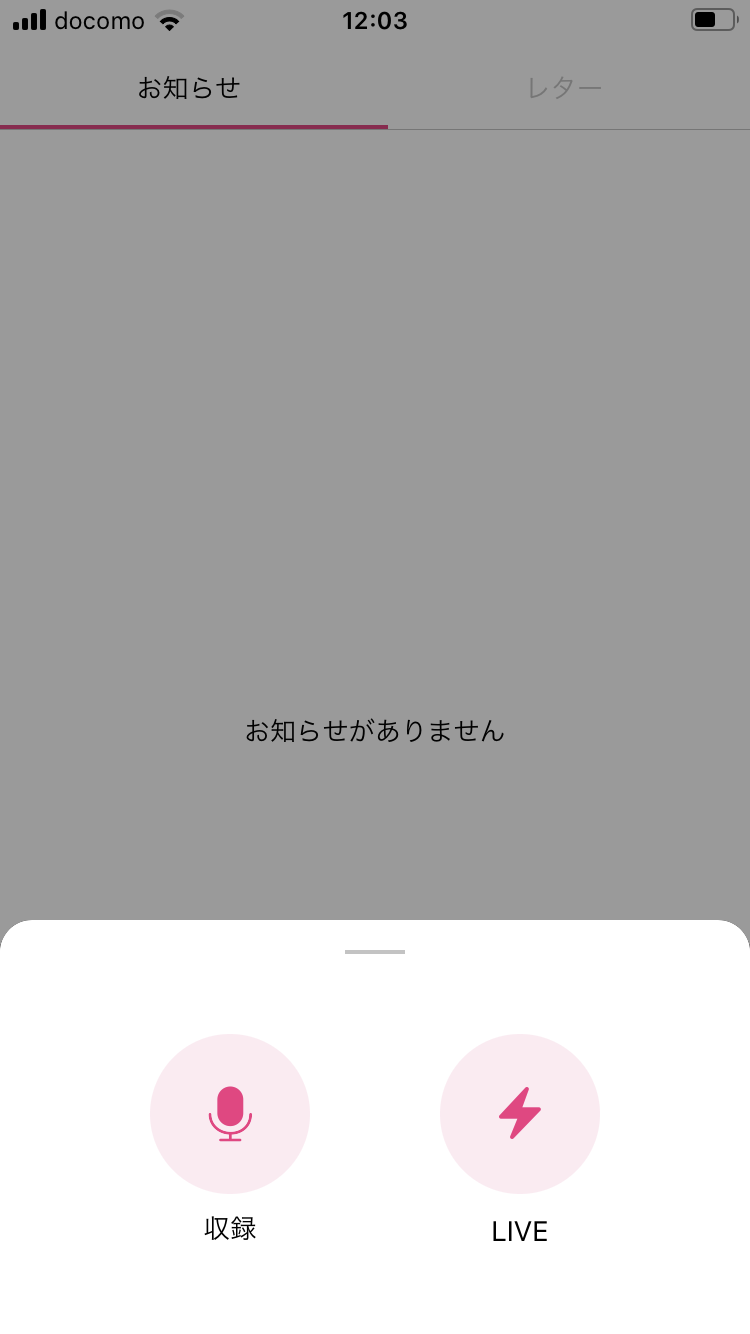Select the お知らせ tab
Viewport: 750px width, 1334px height.
(x=190, y=89)
